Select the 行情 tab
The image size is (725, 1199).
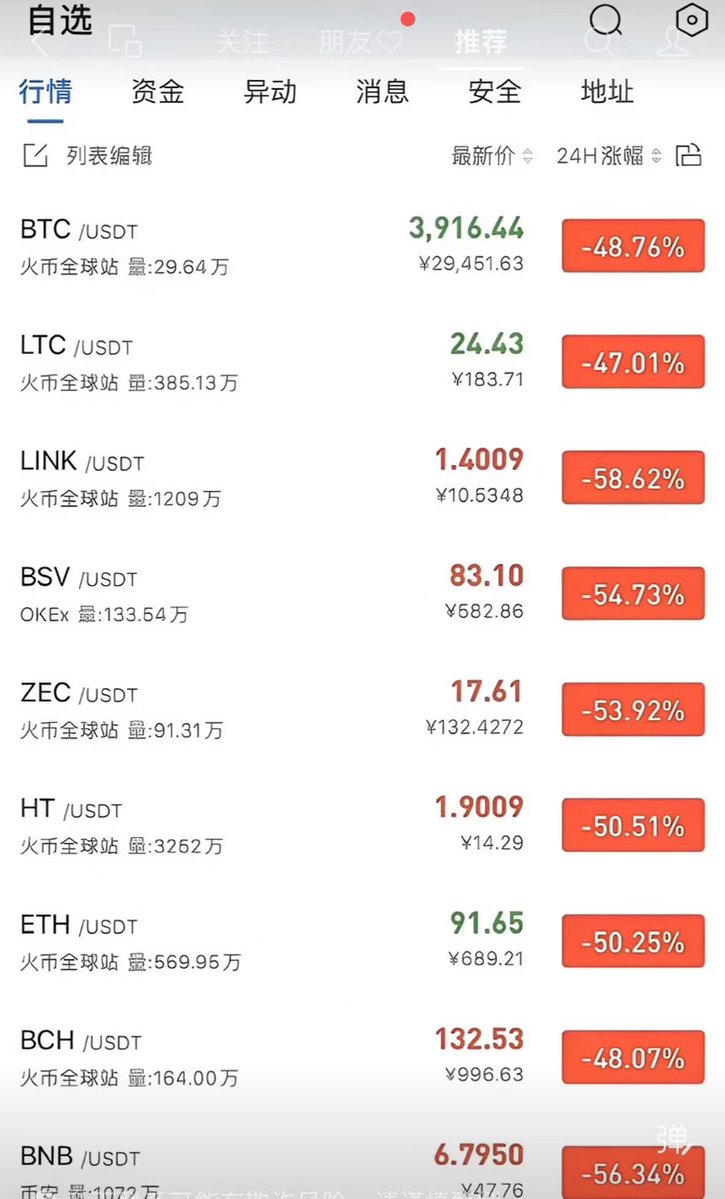[46, 92]
